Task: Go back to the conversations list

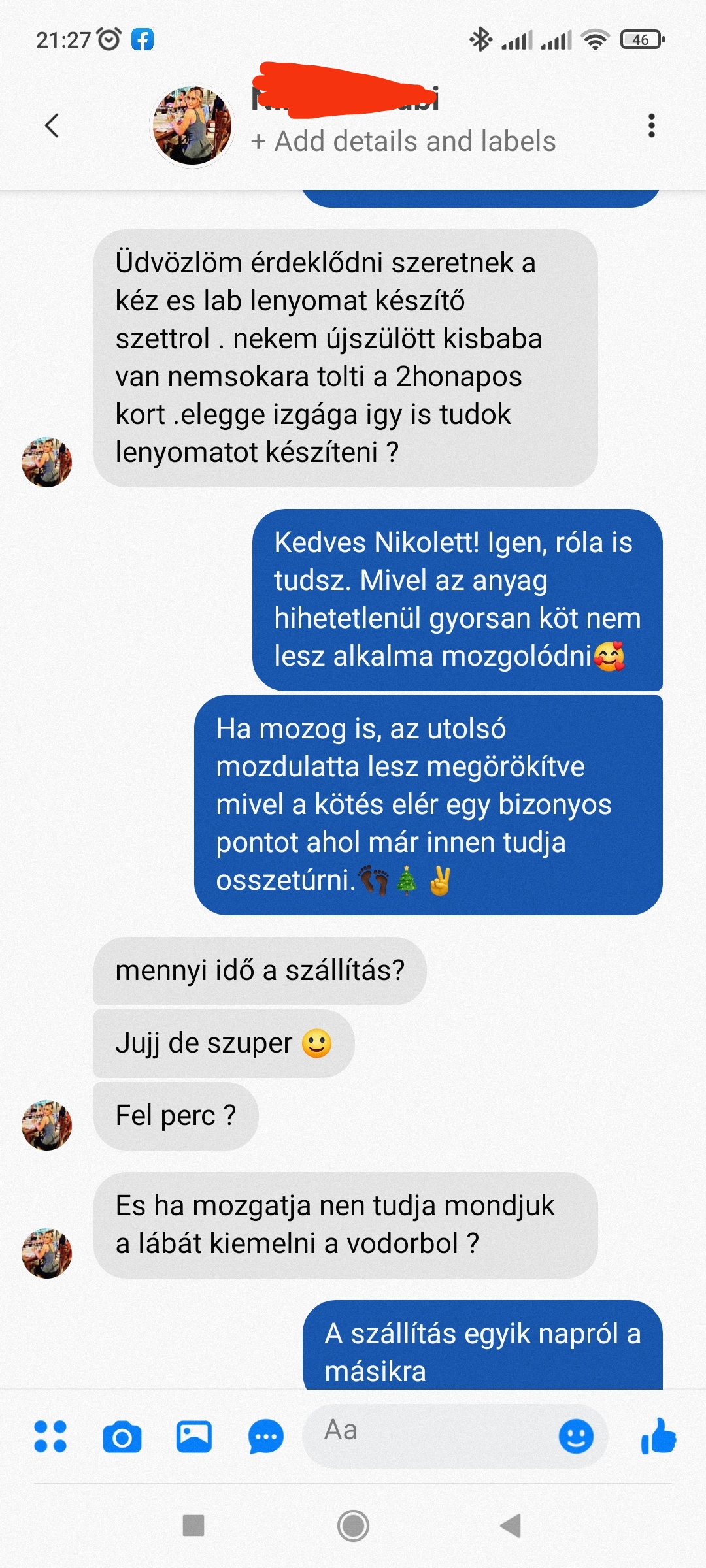Action: [x=52, y=125]
